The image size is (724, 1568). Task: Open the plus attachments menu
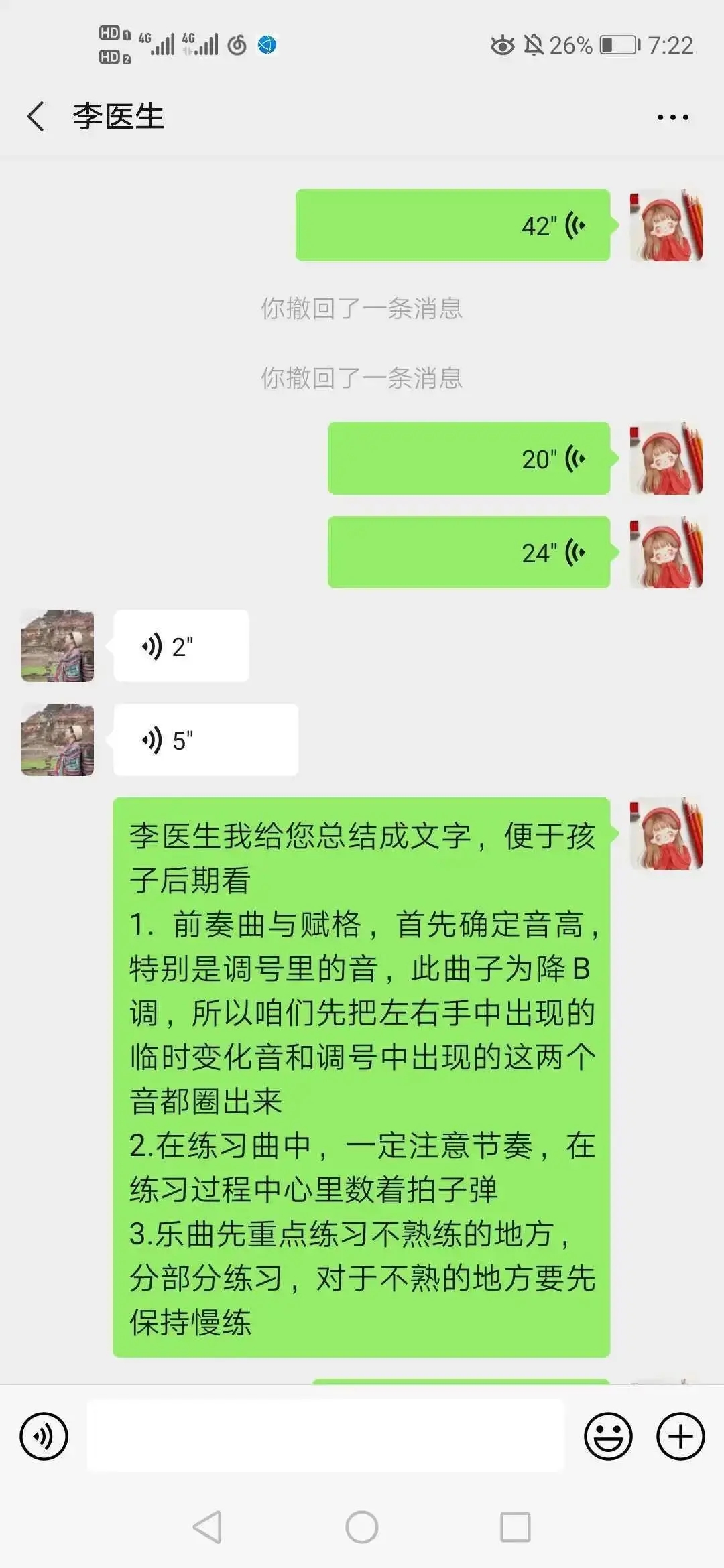pos(680,1436)
